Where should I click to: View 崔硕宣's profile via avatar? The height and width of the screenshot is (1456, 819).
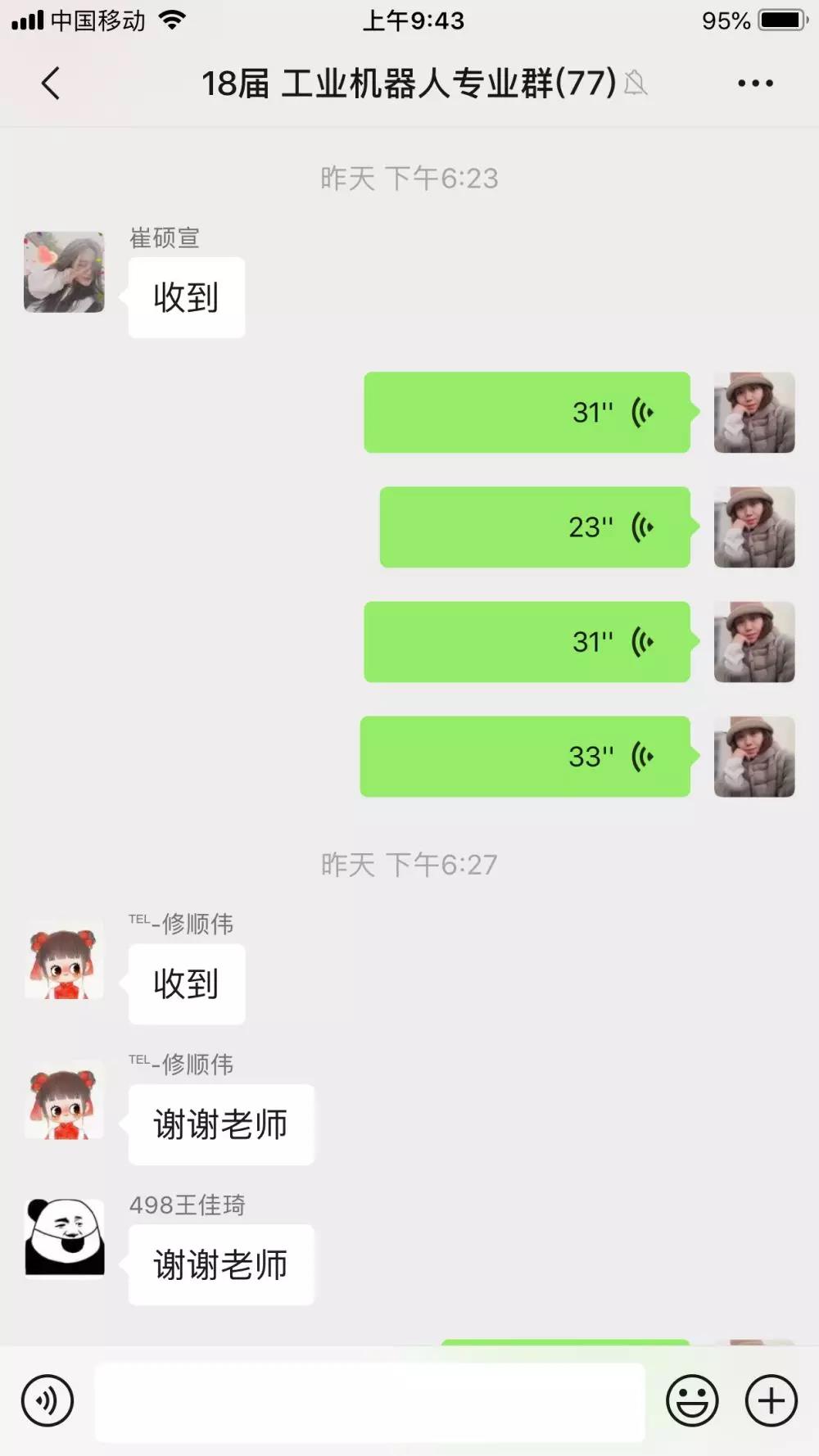[65, 272]
